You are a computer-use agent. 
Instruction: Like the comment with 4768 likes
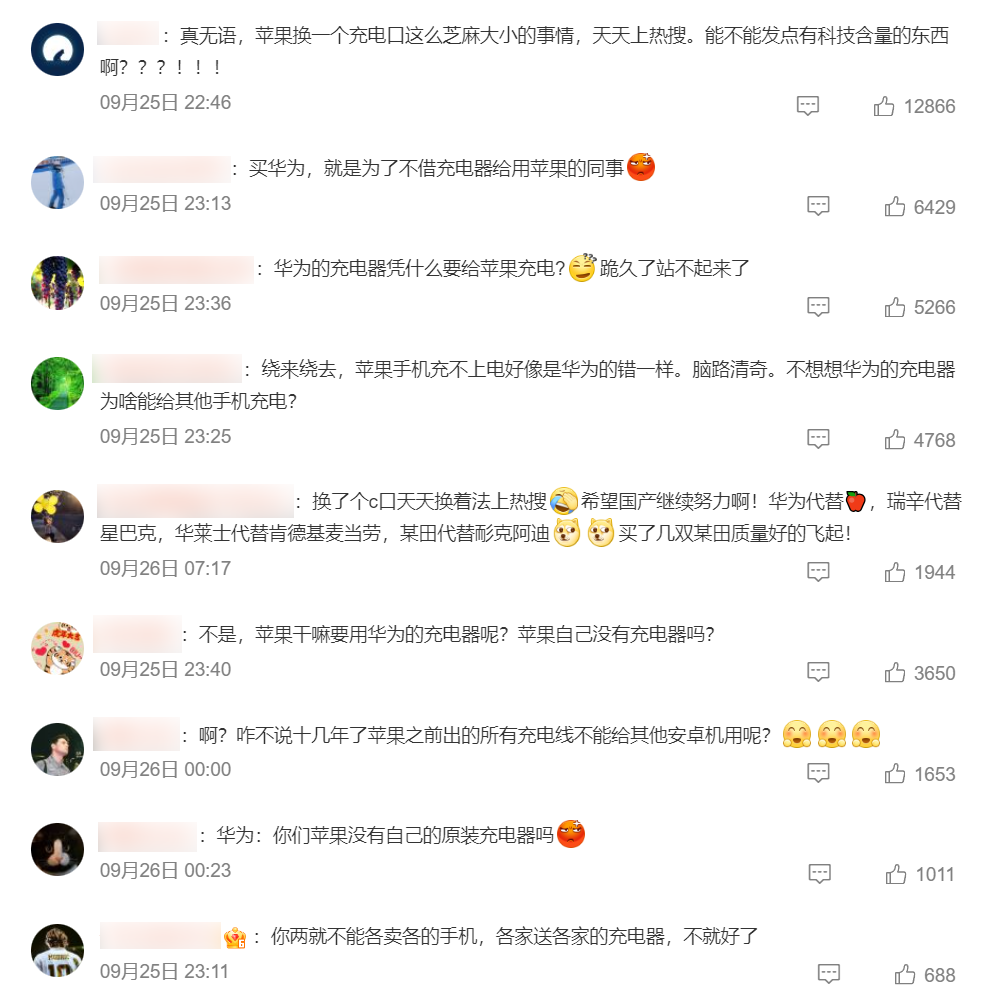click(894, 440)
